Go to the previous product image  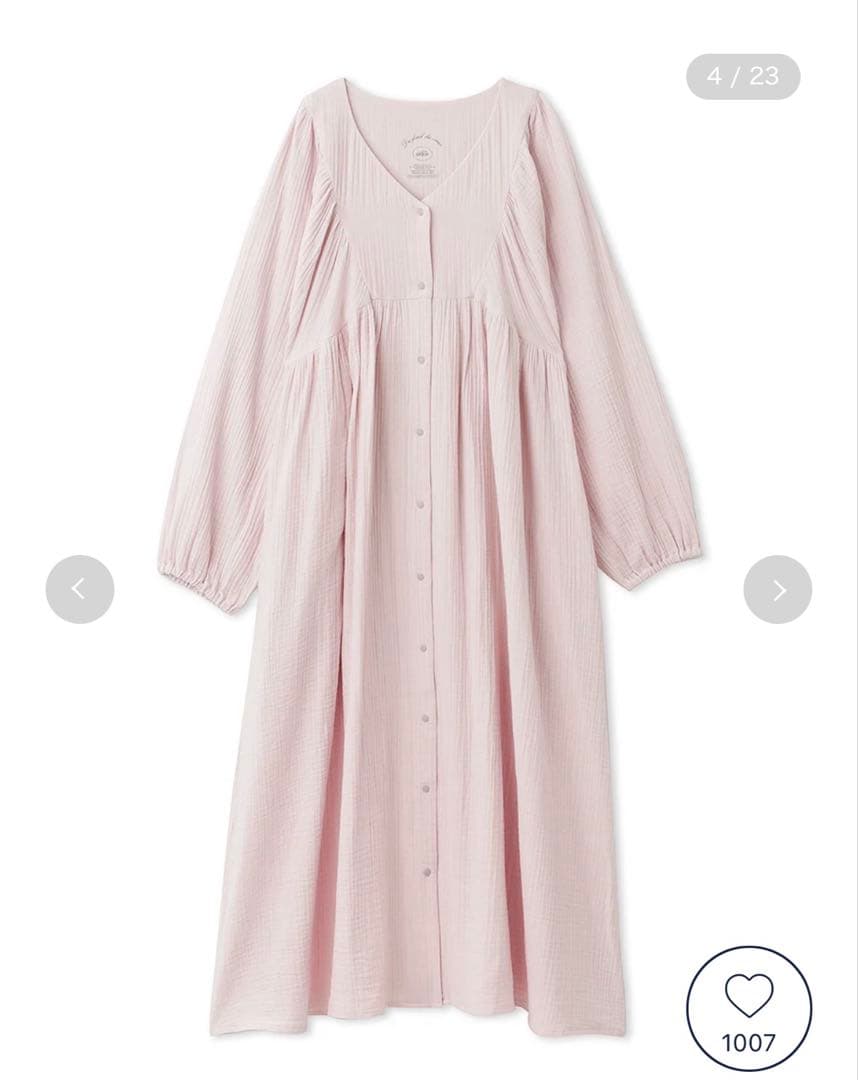pos(80,589)
